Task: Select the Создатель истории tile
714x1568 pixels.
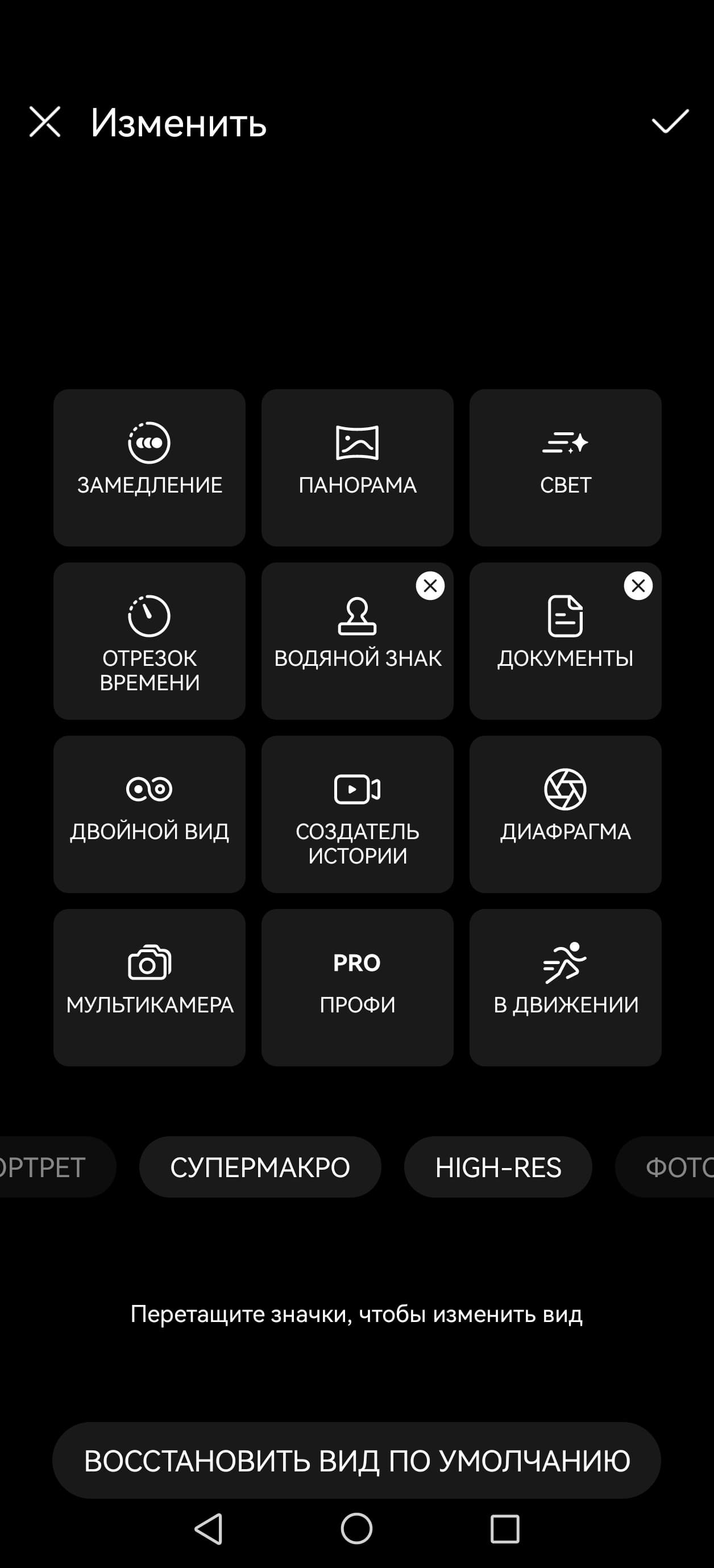Action: tap(357, 814)
